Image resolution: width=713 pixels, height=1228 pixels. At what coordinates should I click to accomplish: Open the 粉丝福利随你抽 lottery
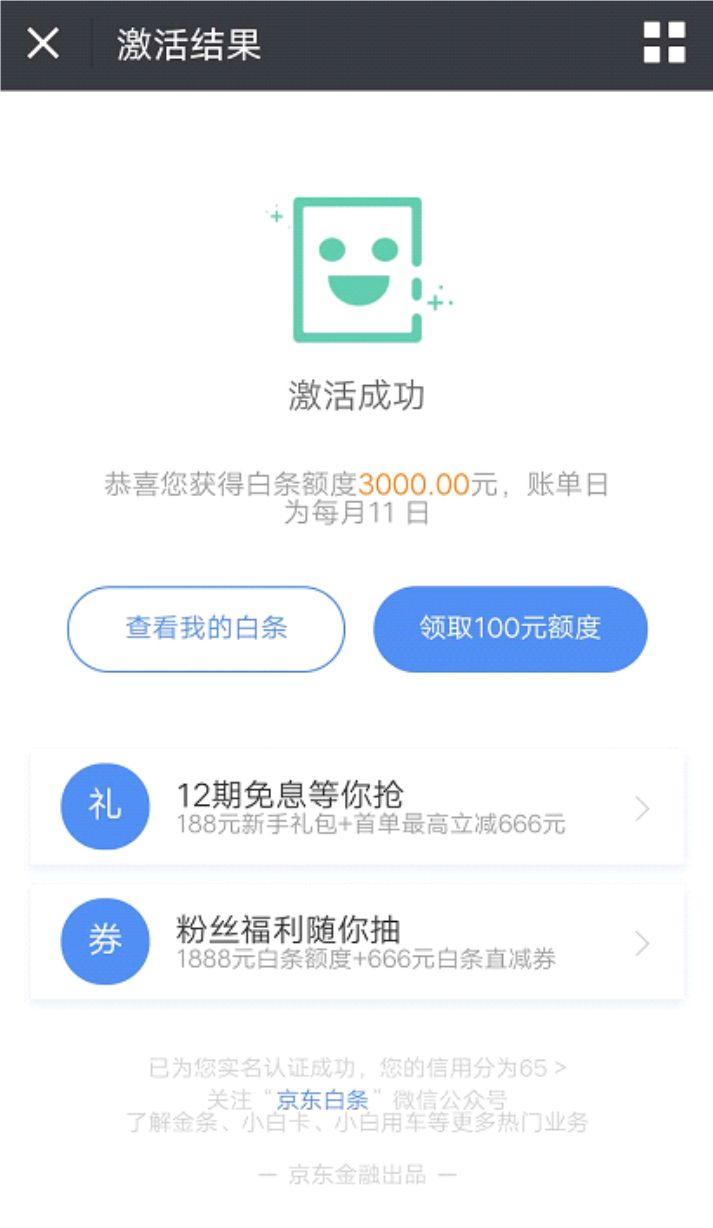[357, 943]
